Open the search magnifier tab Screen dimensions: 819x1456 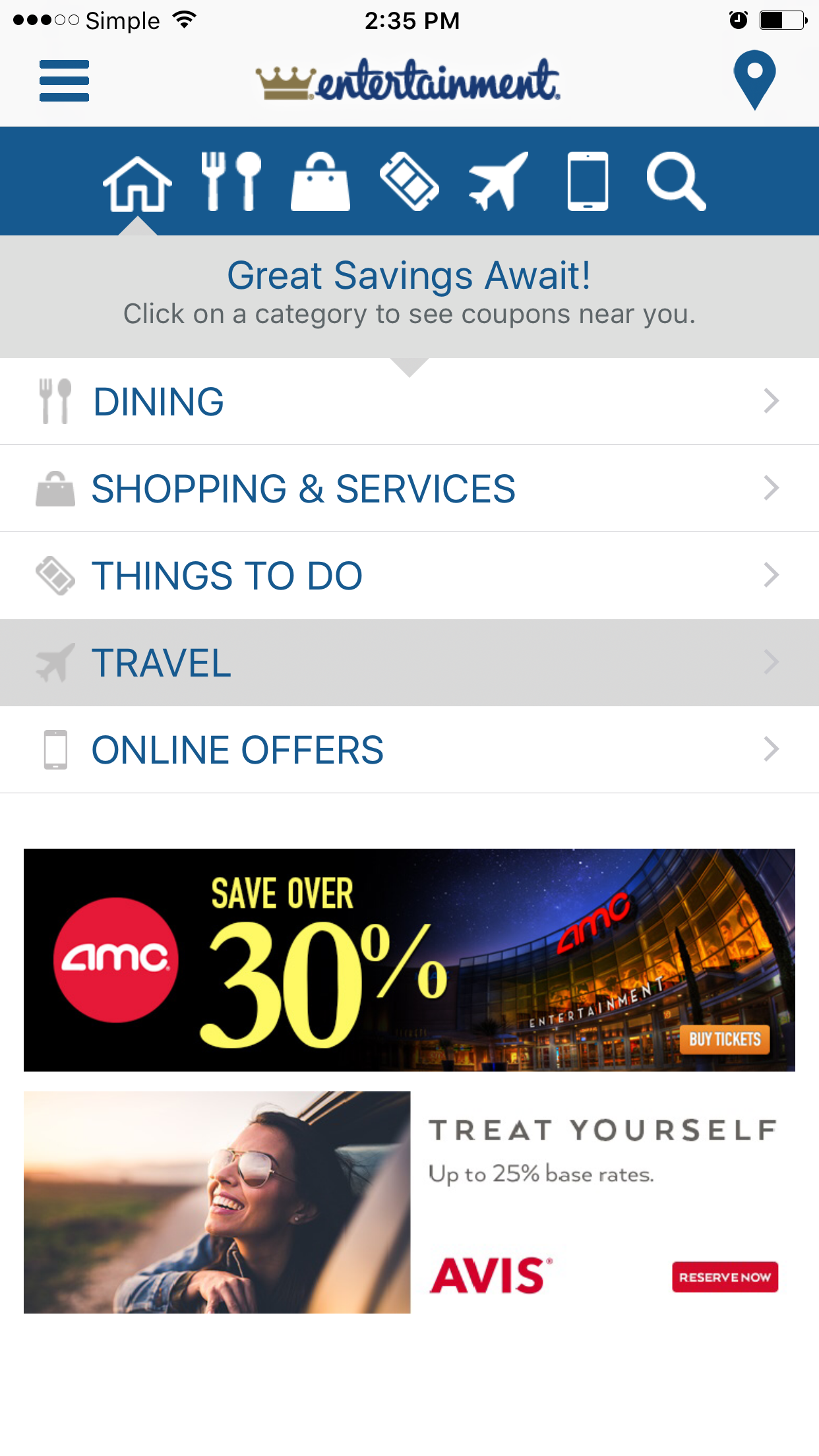(x=676, y=181)
